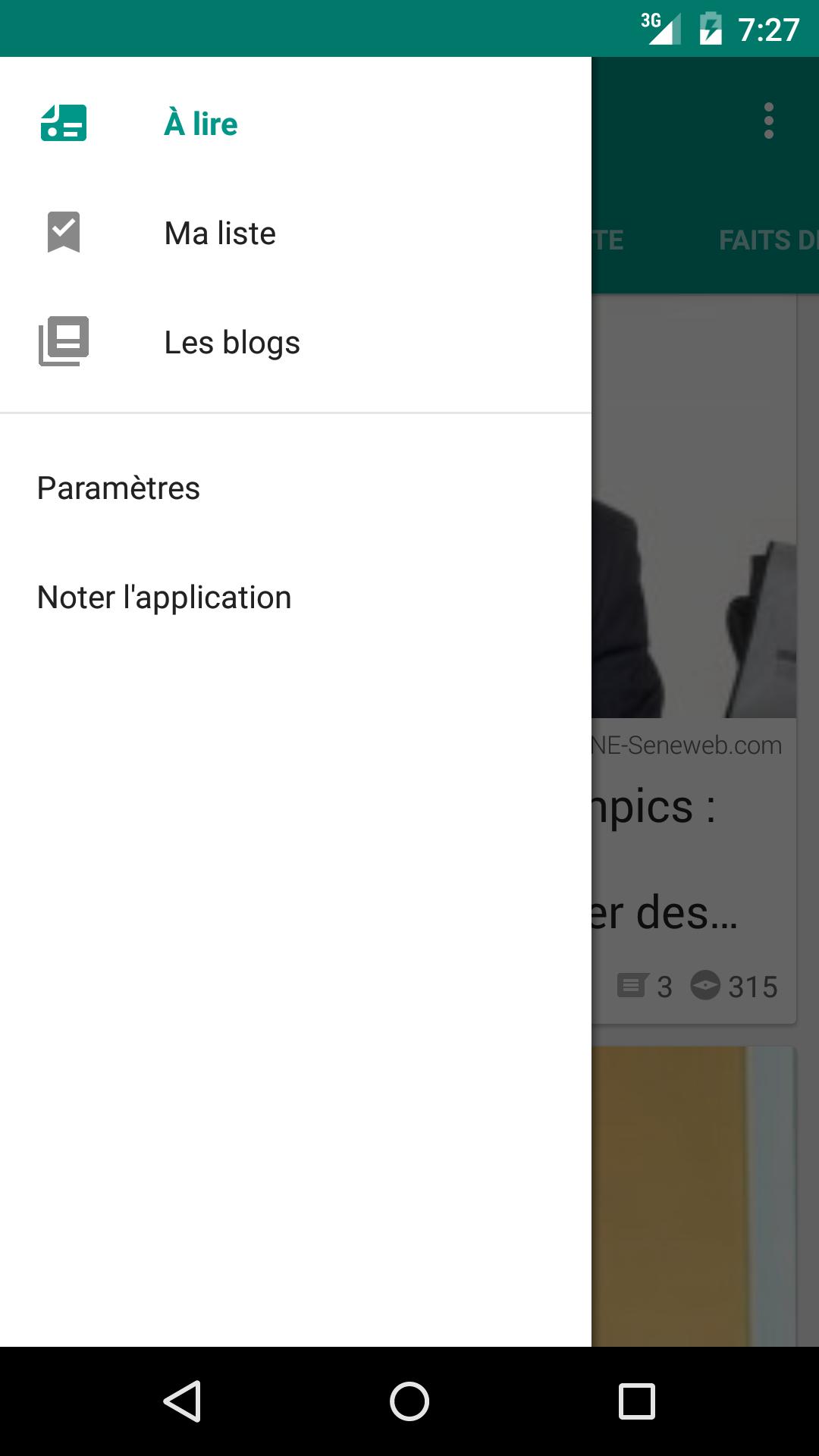Tap Noter l'application

tap(165, 598)
